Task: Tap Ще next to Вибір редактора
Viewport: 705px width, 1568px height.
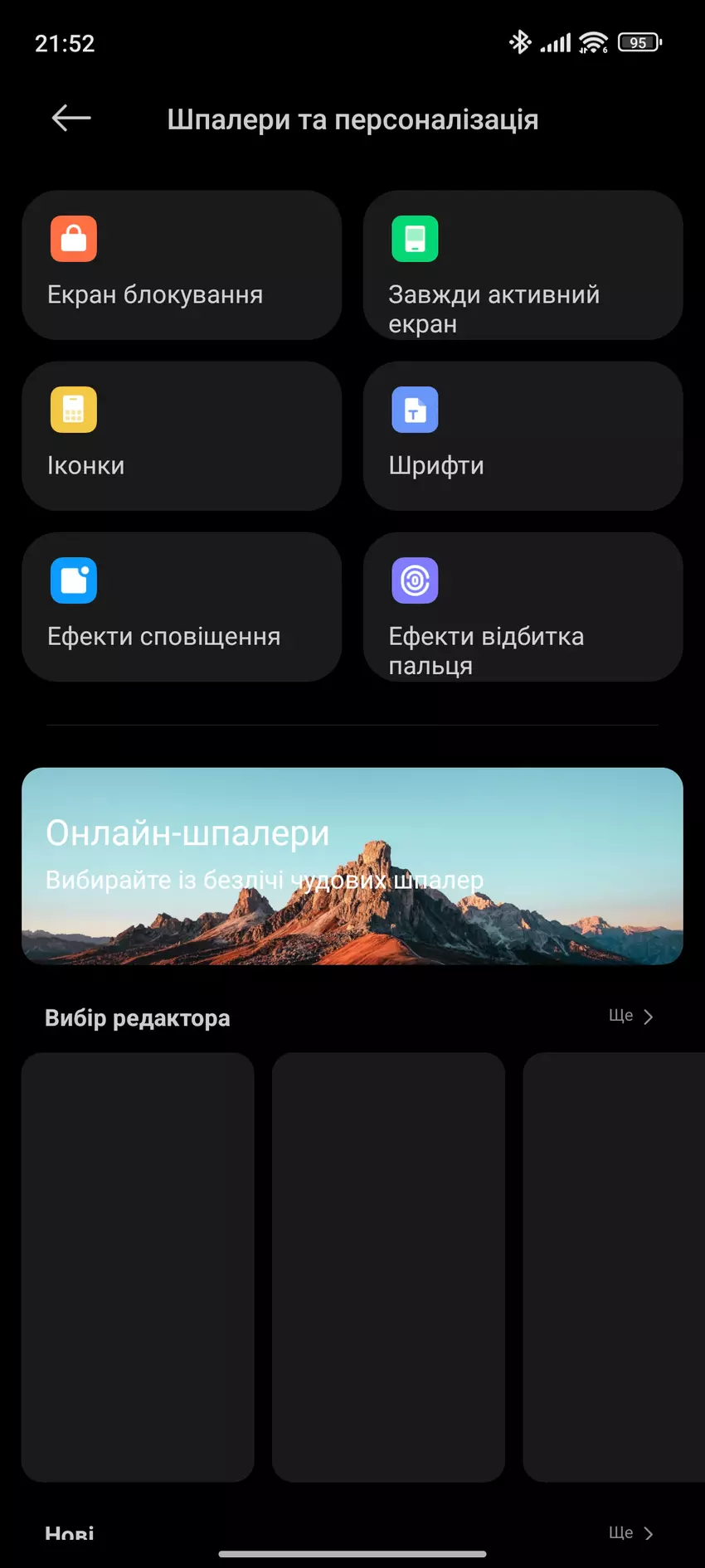Action: point(620,1016)
